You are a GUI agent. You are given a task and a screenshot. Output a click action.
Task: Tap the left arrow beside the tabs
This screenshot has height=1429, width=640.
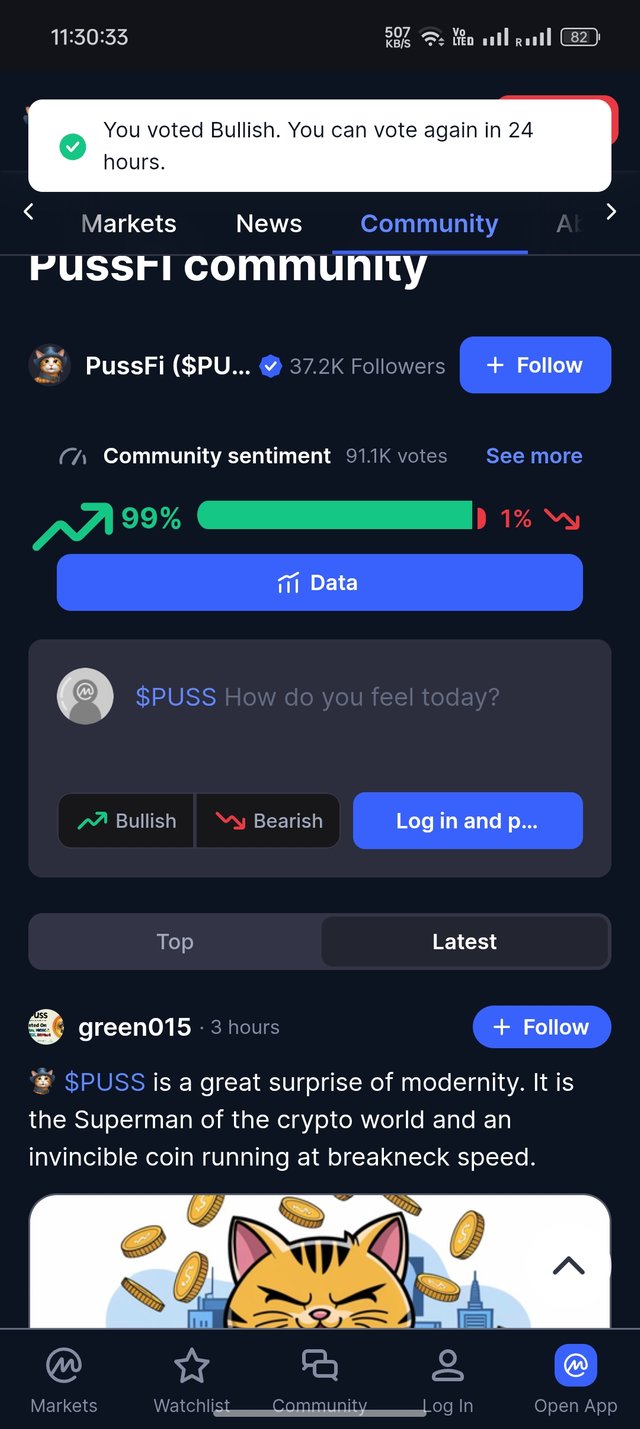click(28, 211)
